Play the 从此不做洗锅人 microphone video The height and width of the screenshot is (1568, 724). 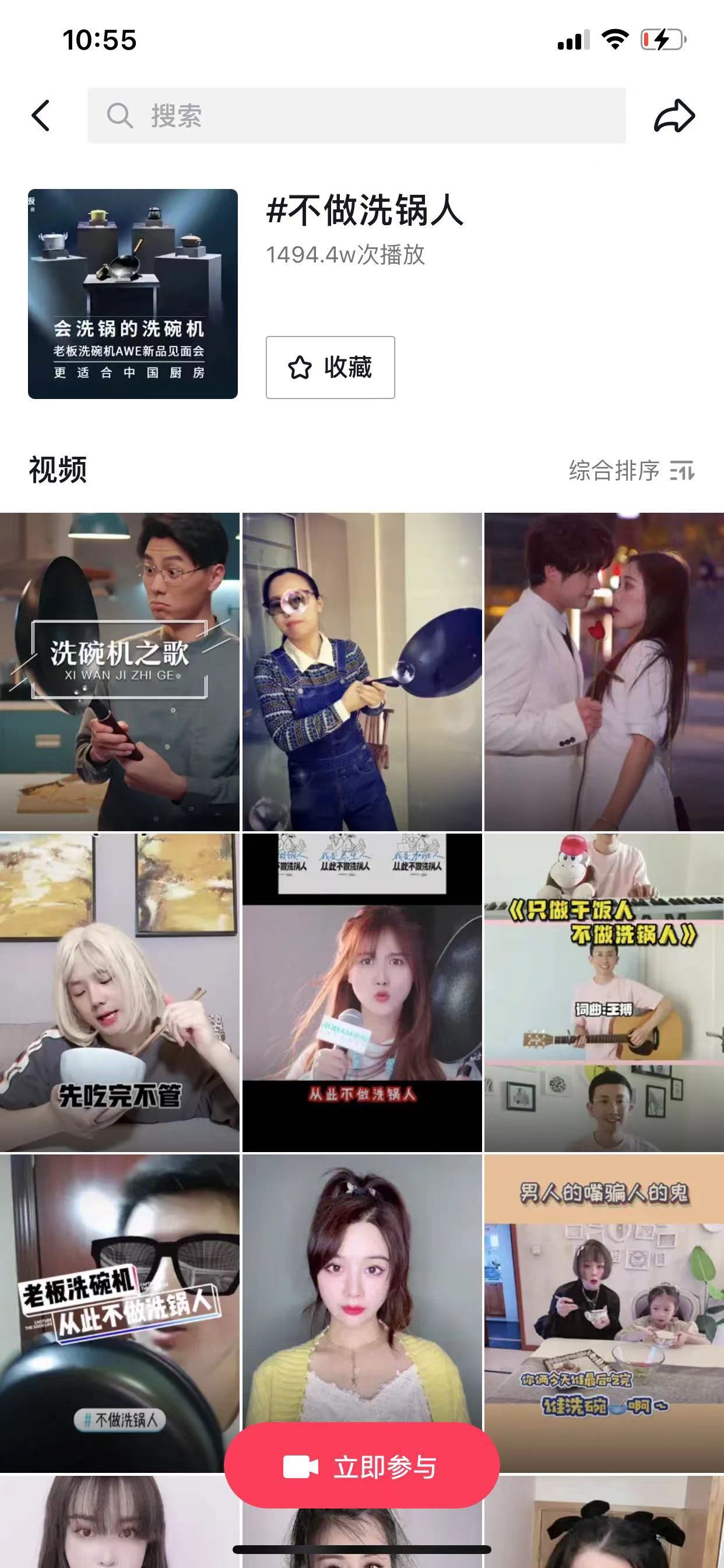pos(362,992)
